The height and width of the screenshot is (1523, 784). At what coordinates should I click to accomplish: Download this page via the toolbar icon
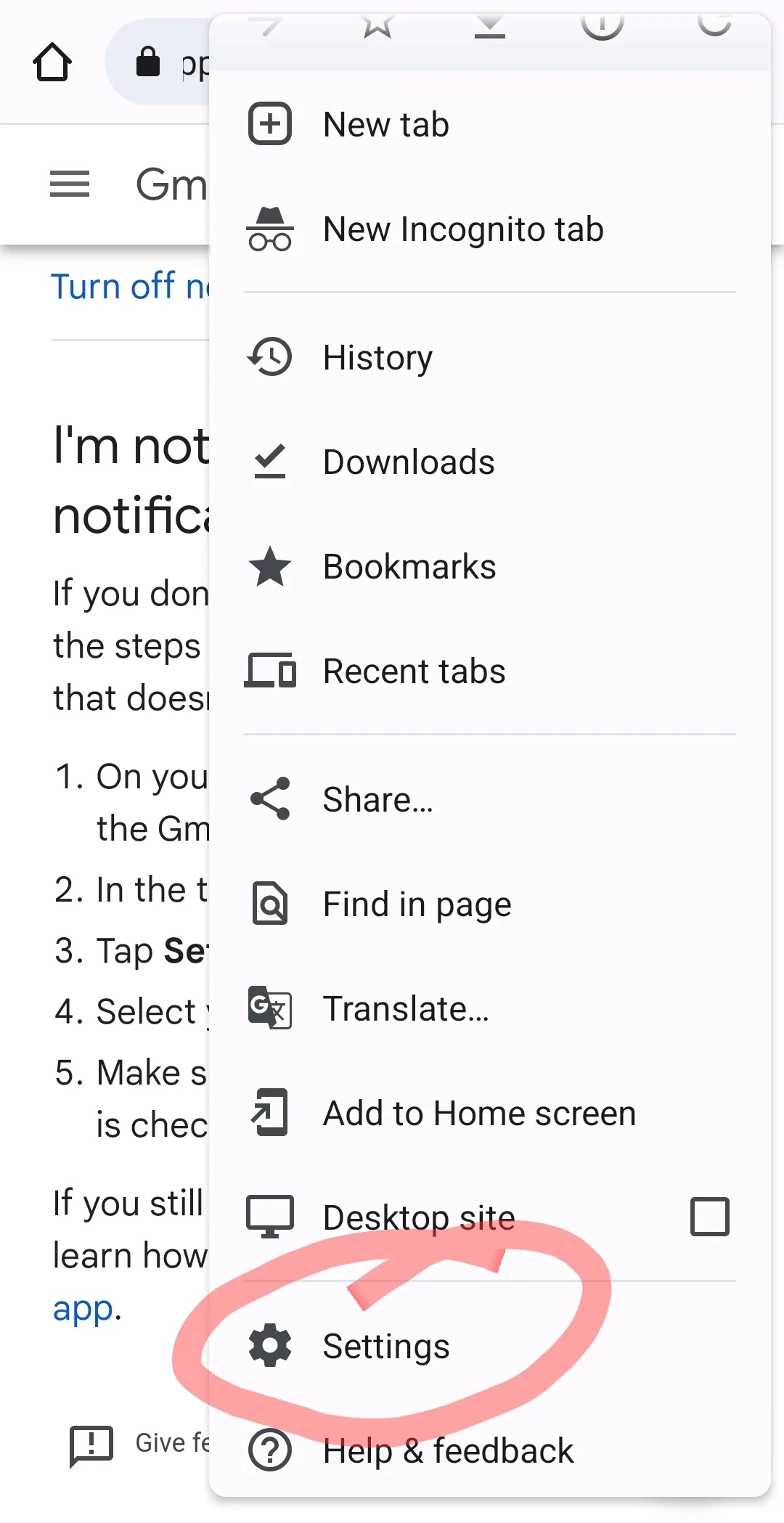pyautogui.click(x=490, y=26)
